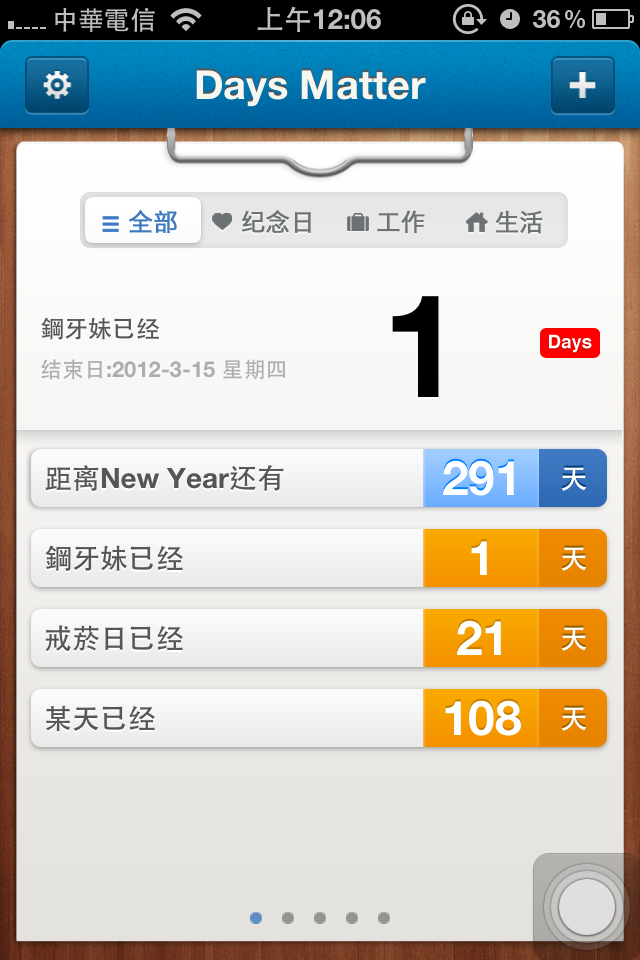Image resolution: width=640 pixels, height=960 pixels.
Task: Show the 生活 category
Action: [505, 221]
